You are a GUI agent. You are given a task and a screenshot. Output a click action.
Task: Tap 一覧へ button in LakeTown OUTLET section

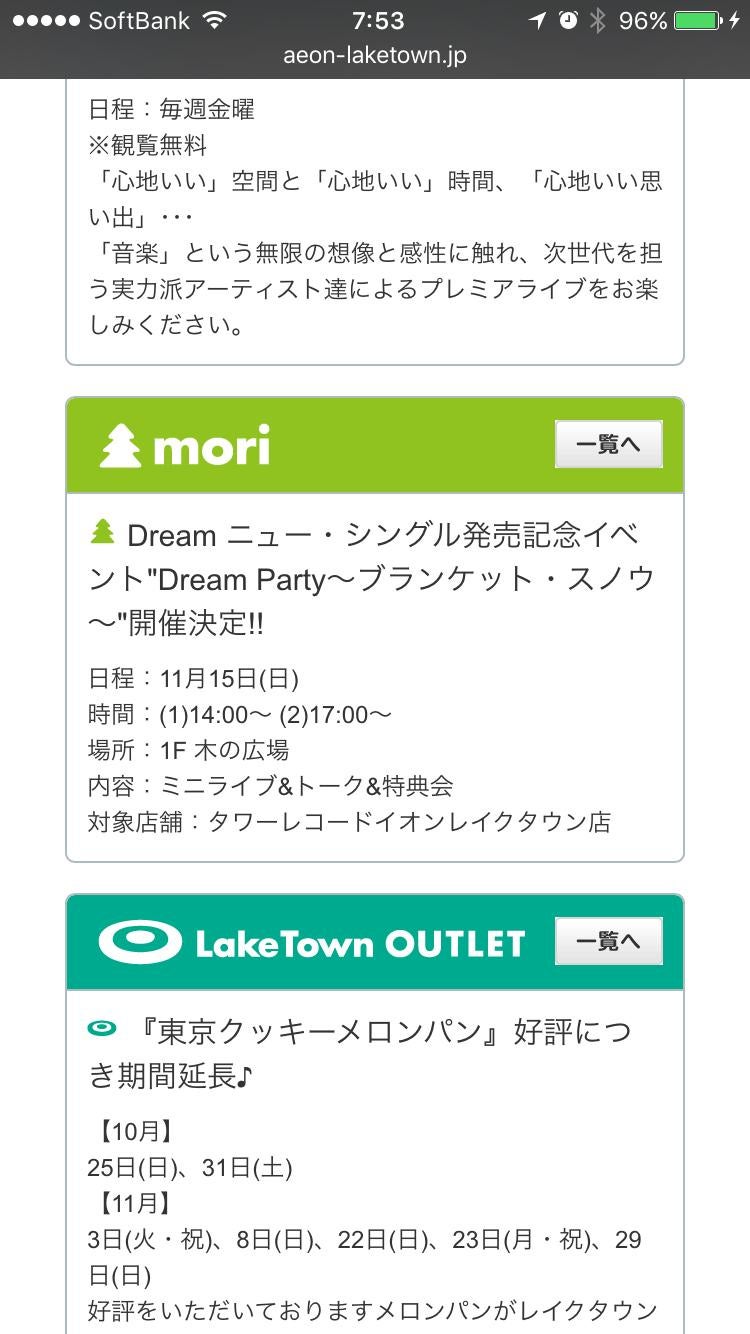(x=608, y=942)
